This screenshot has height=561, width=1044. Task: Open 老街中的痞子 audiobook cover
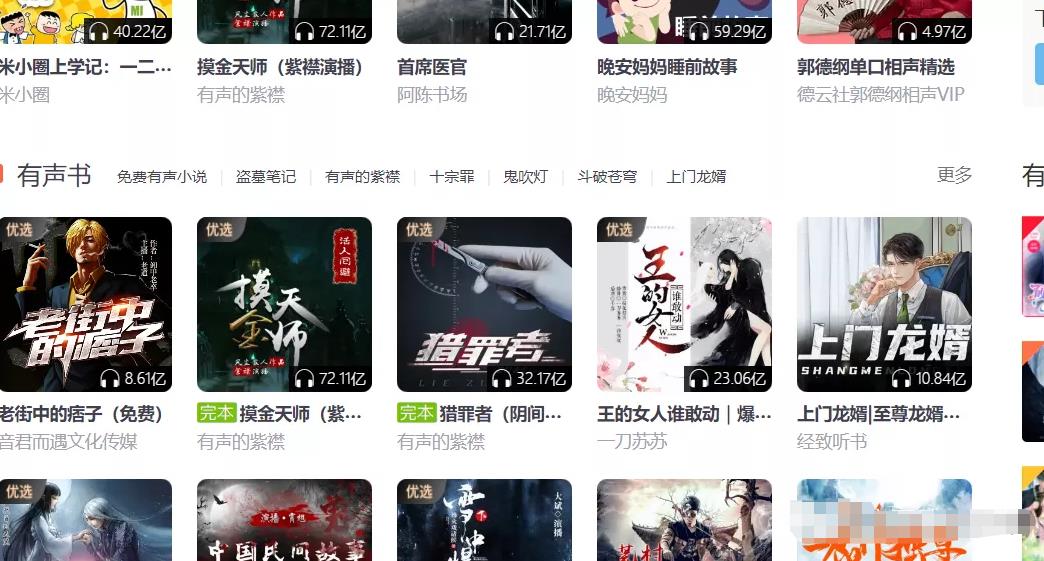(x=85, y=304)
